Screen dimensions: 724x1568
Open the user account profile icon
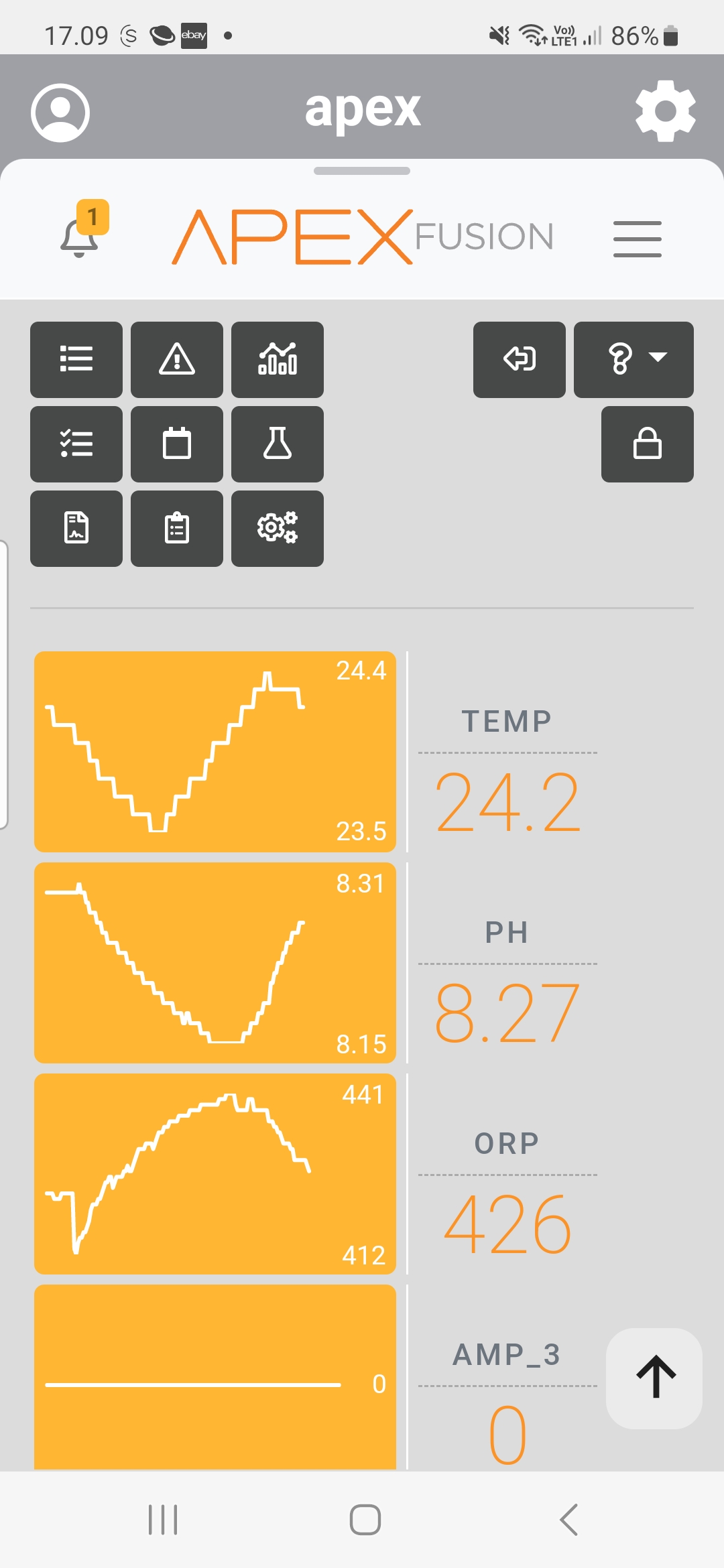[60, 113]
